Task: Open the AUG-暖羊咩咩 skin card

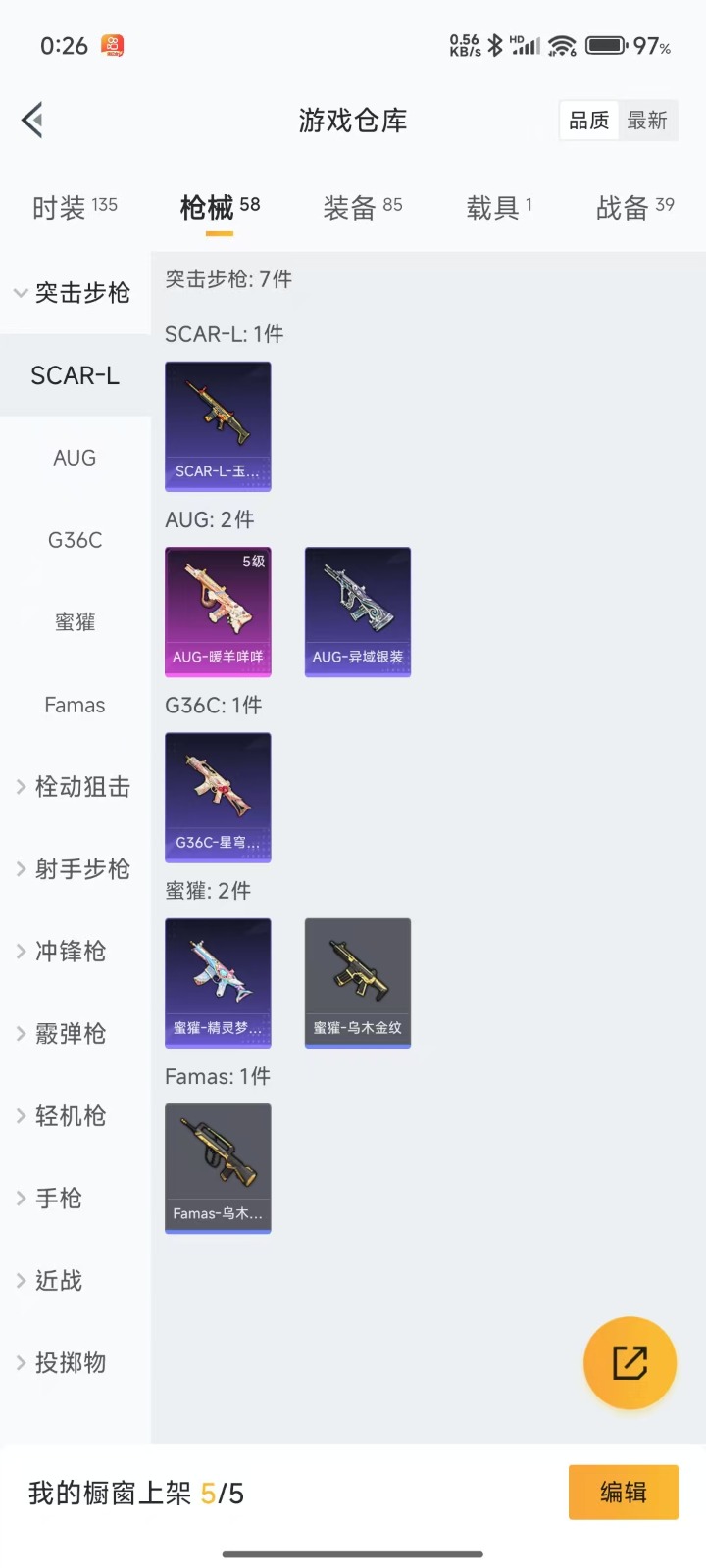Action: (218, 612)
